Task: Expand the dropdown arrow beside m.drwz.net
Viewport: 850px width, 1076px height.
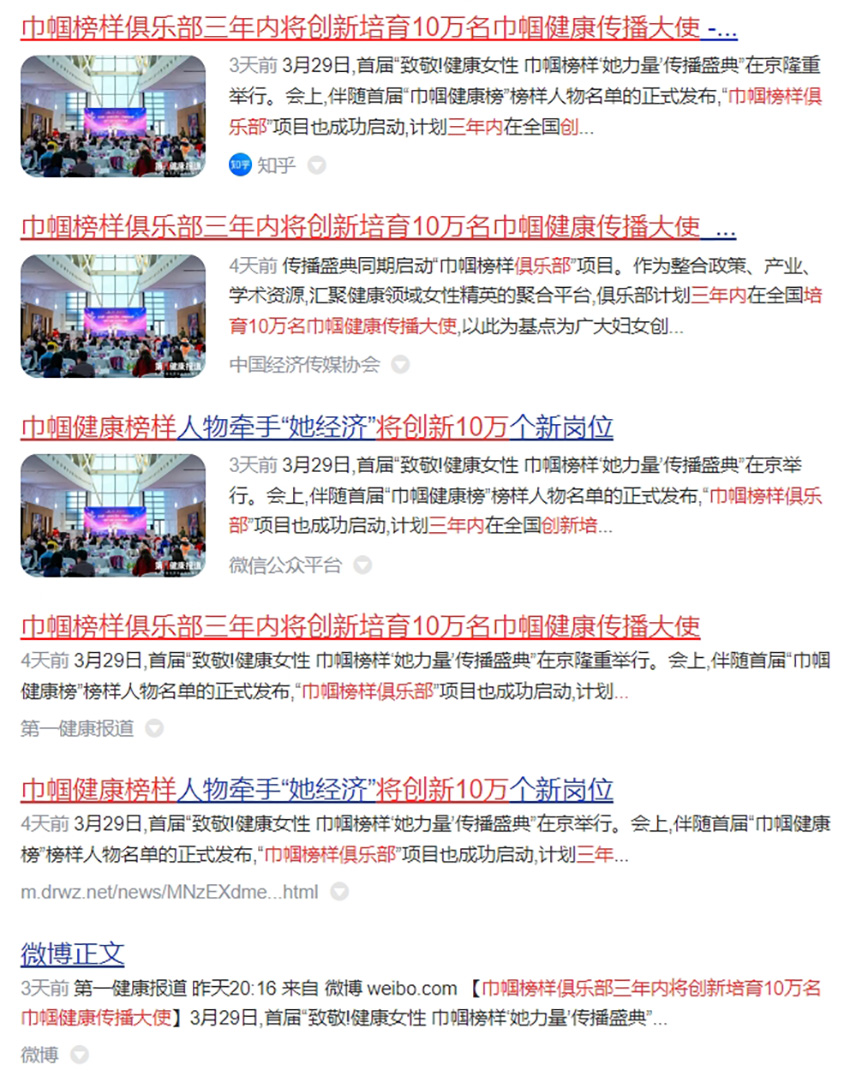Action: [340, 891]
